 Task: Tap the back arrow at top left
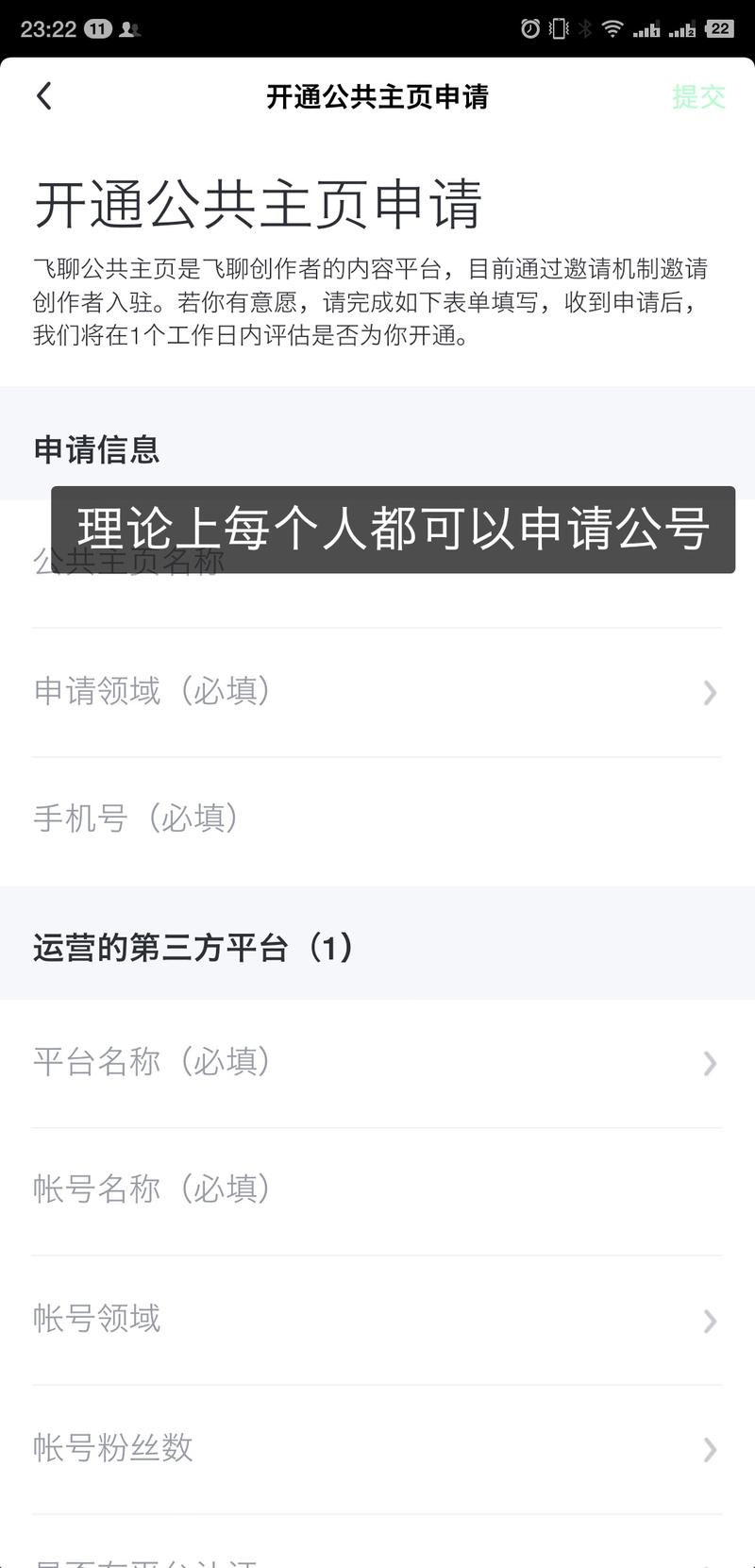(42, 96)
